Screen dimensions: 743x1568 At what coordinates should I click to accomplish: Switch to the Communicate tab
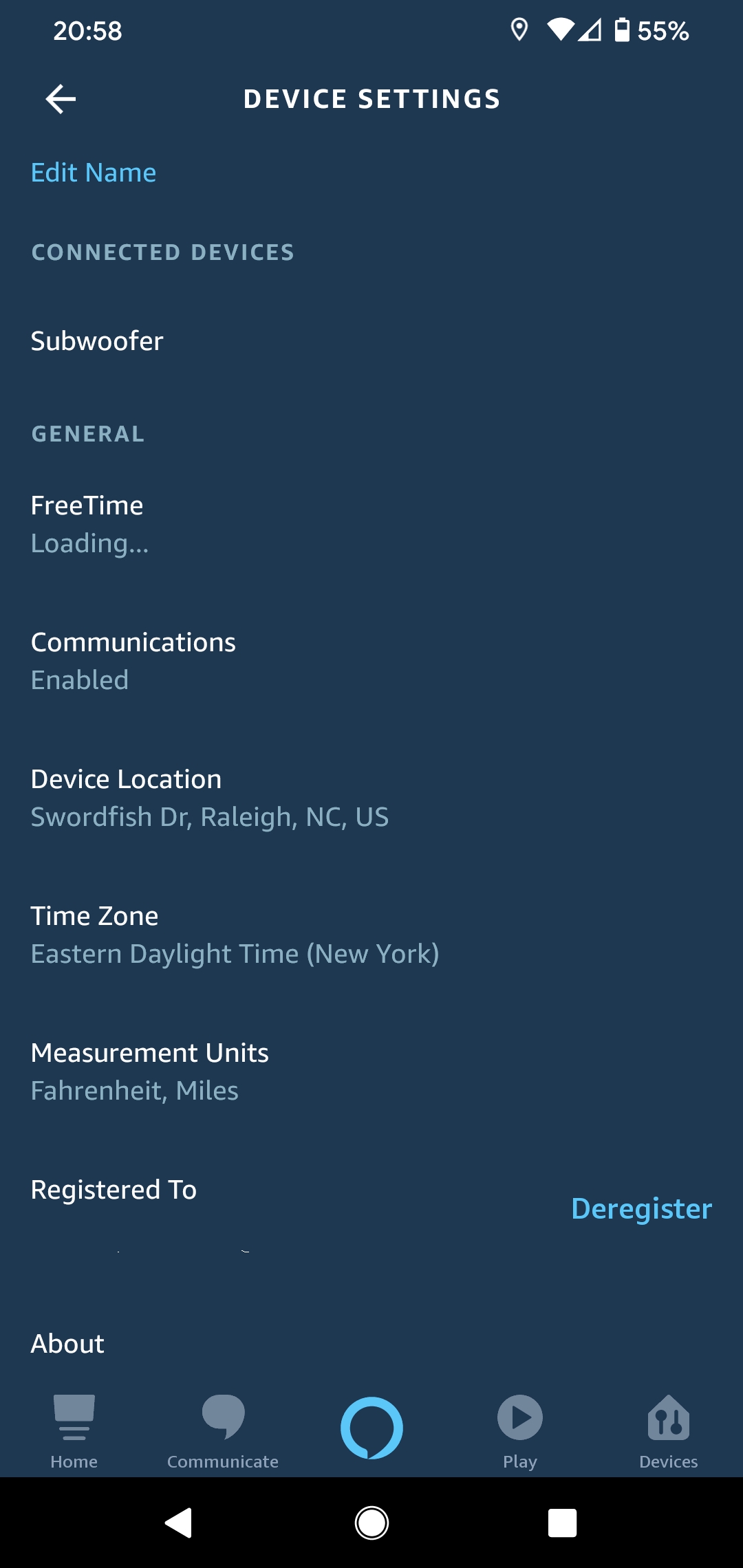click(x=223, y=1431)
